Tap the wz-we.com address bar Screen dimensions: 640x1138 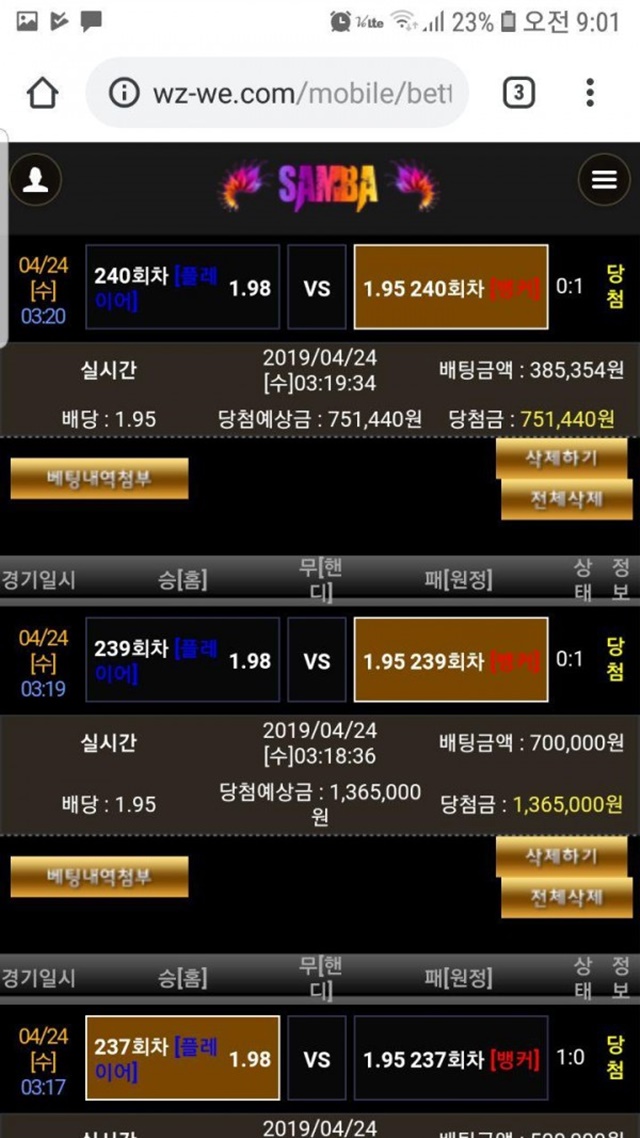(277, 93)
